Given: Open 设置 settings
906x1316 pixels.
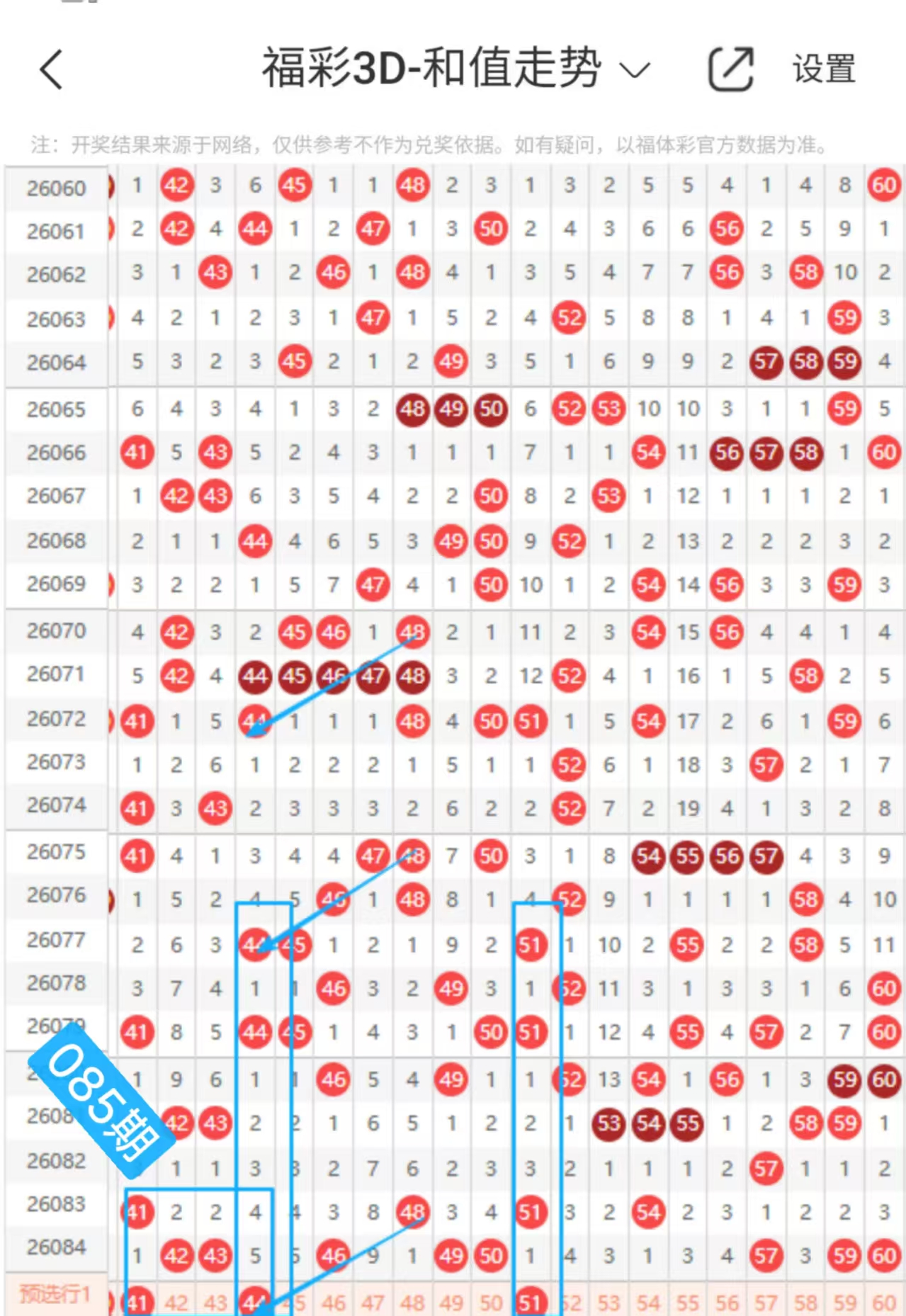Looking at the screenshot, I should coord(823,69).
